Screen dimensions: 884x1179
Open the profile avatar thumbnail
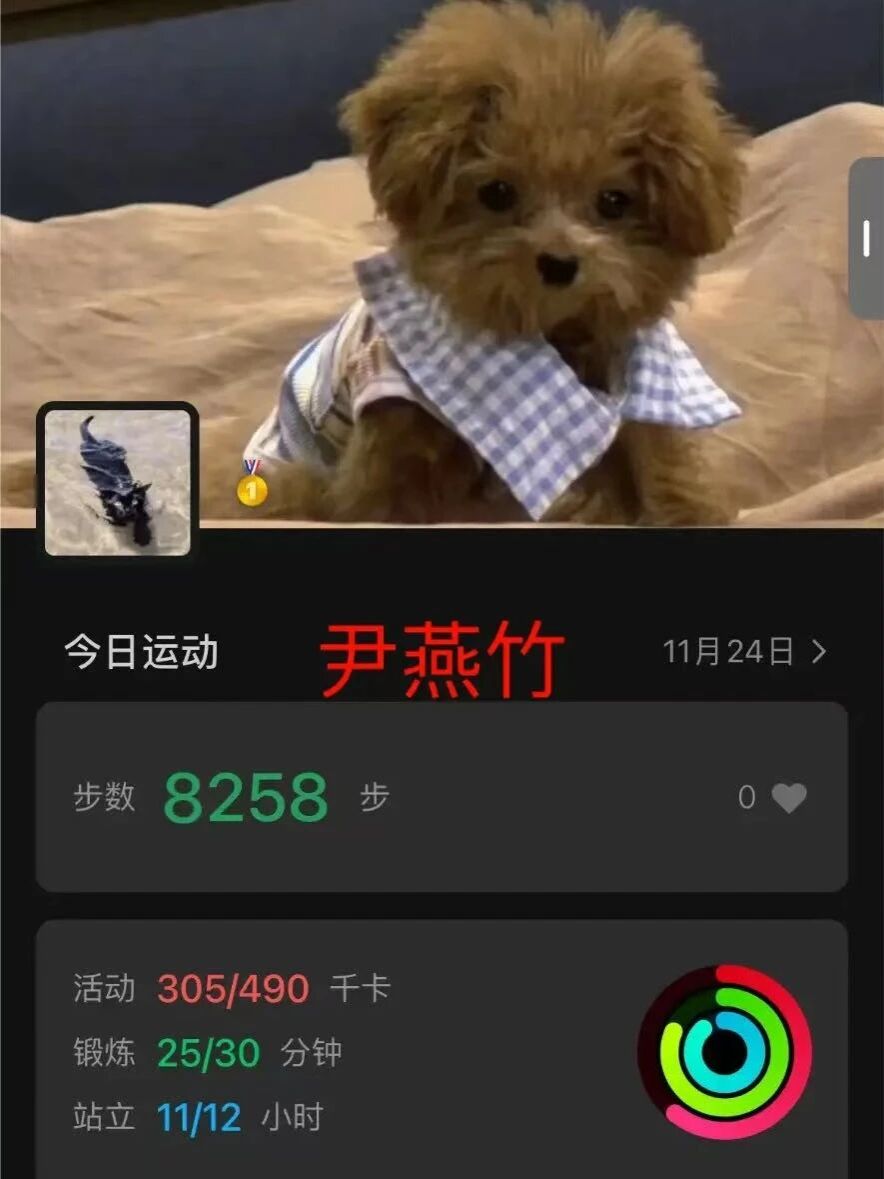coord(118,482)
